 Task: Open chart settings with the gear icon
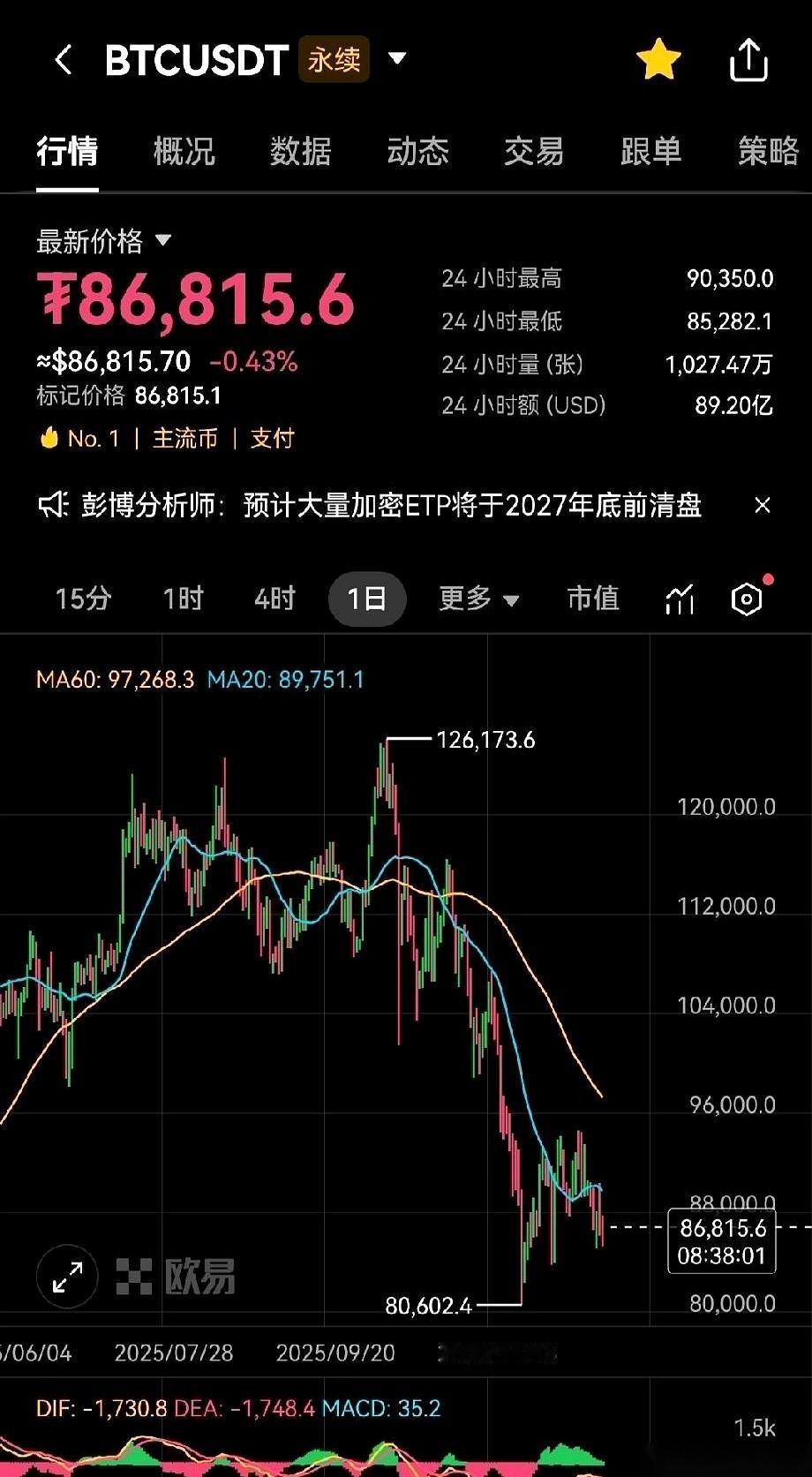pyautogui.click(x=747, y=599)
